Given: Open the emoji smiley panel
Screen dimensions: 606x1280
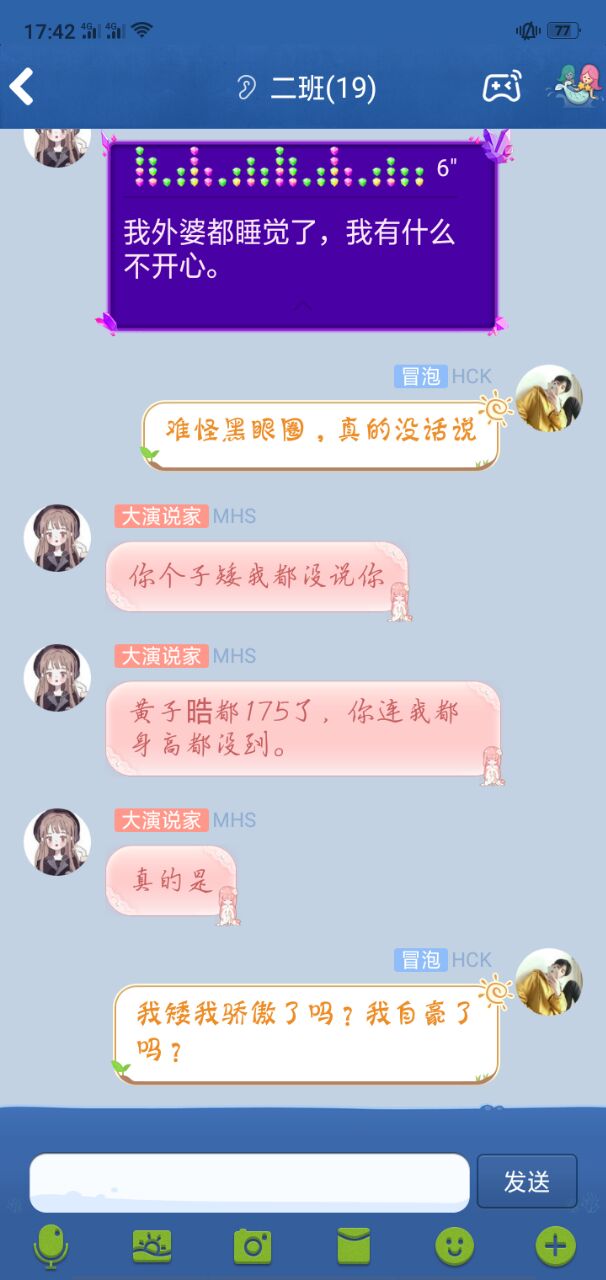Looking at the screenshot, I should pyautogui.click(x=455, y=1246).
